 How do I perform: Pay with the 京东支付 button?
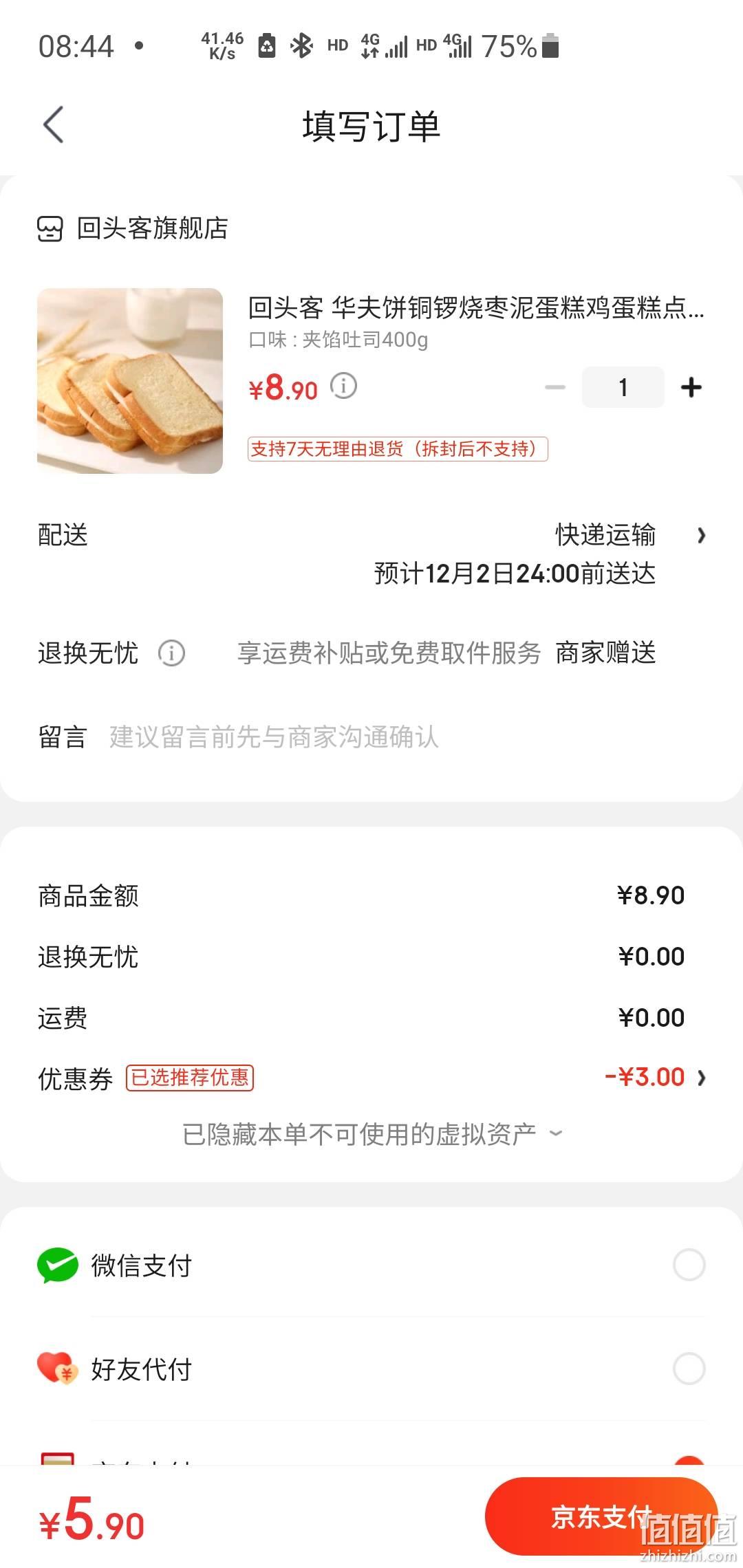pyautogui.click(x=601, y=1516)
